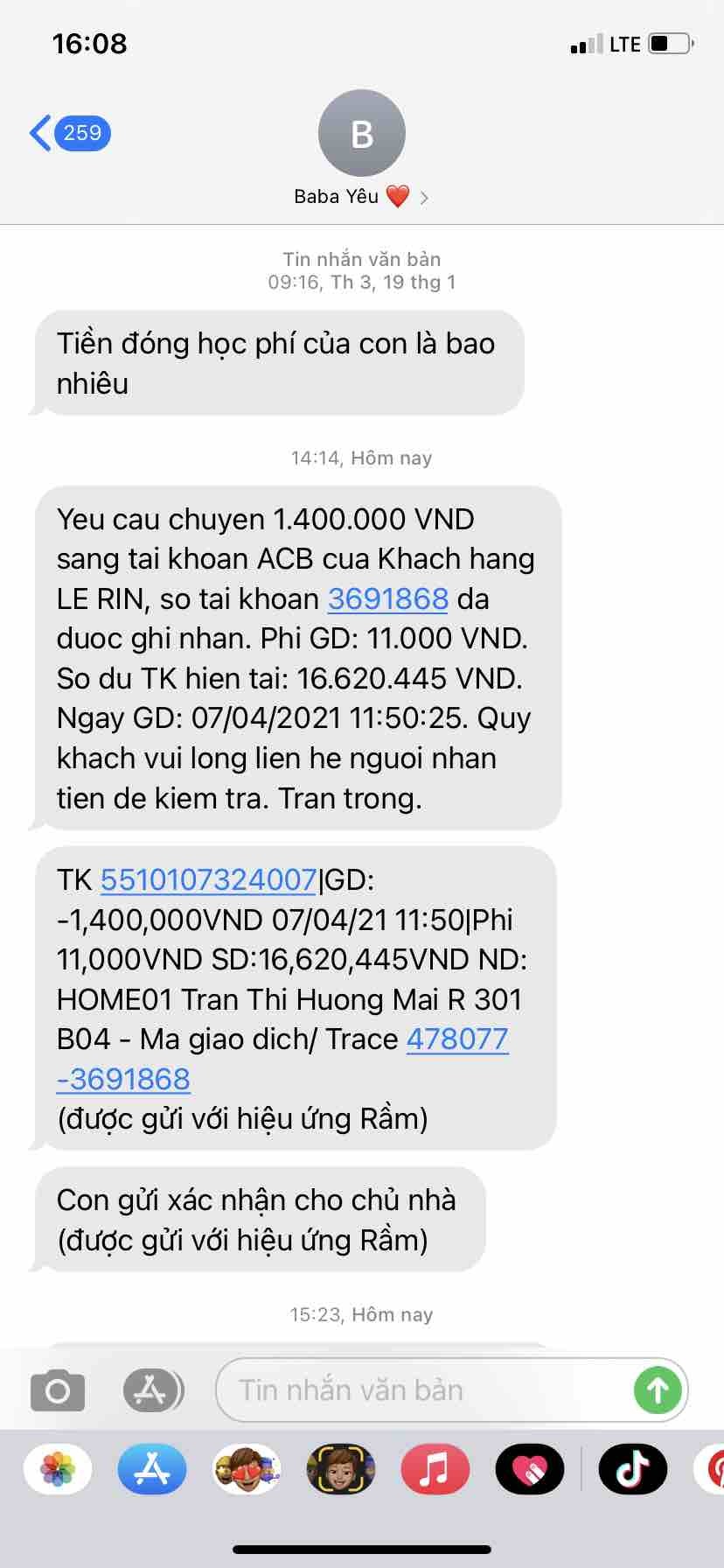Image resolution: width=724 pixels, height=1568 pixels.
Task: Open the Memoji stickers app
Action: pyautogui.click(x=247, y=1469)
